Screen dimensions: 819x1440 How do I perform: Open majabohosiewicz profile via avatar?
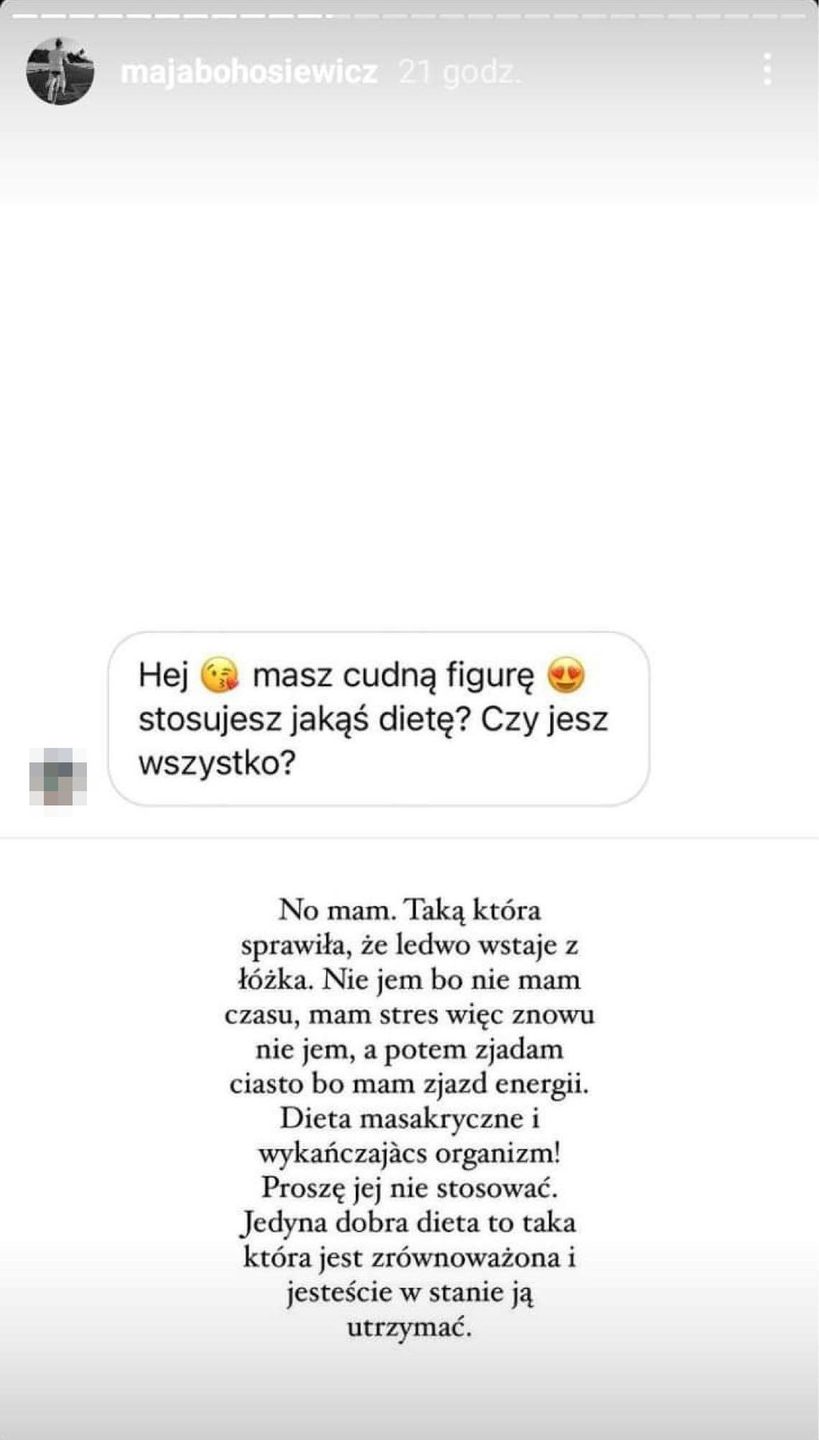pyautogui.click(x=60, y=71)
